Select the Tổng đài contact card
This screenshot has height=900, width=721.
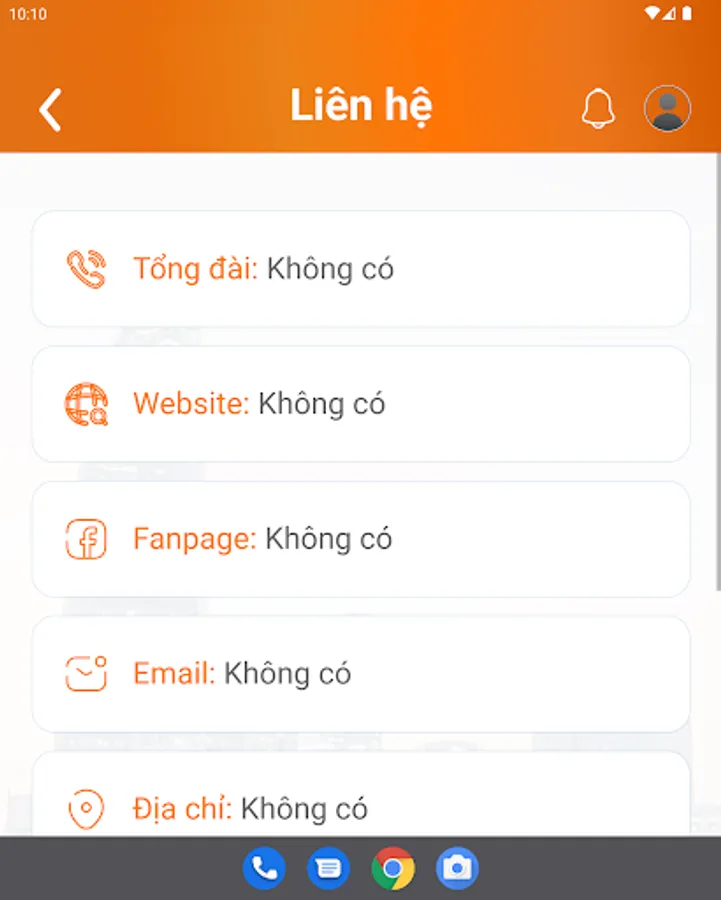coord(360,268)
